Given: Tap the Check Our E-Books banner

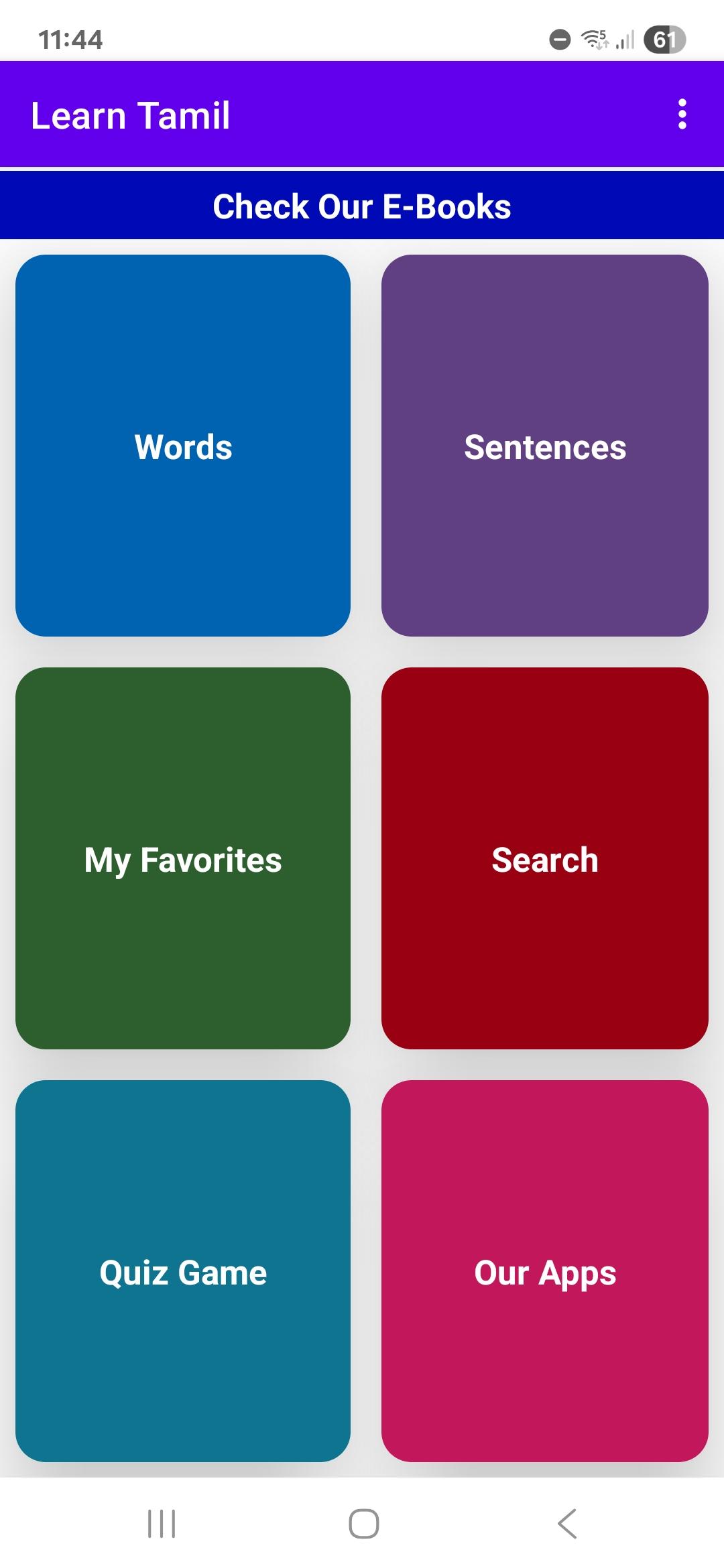Looking at the screenshot, I should point(362,206).
